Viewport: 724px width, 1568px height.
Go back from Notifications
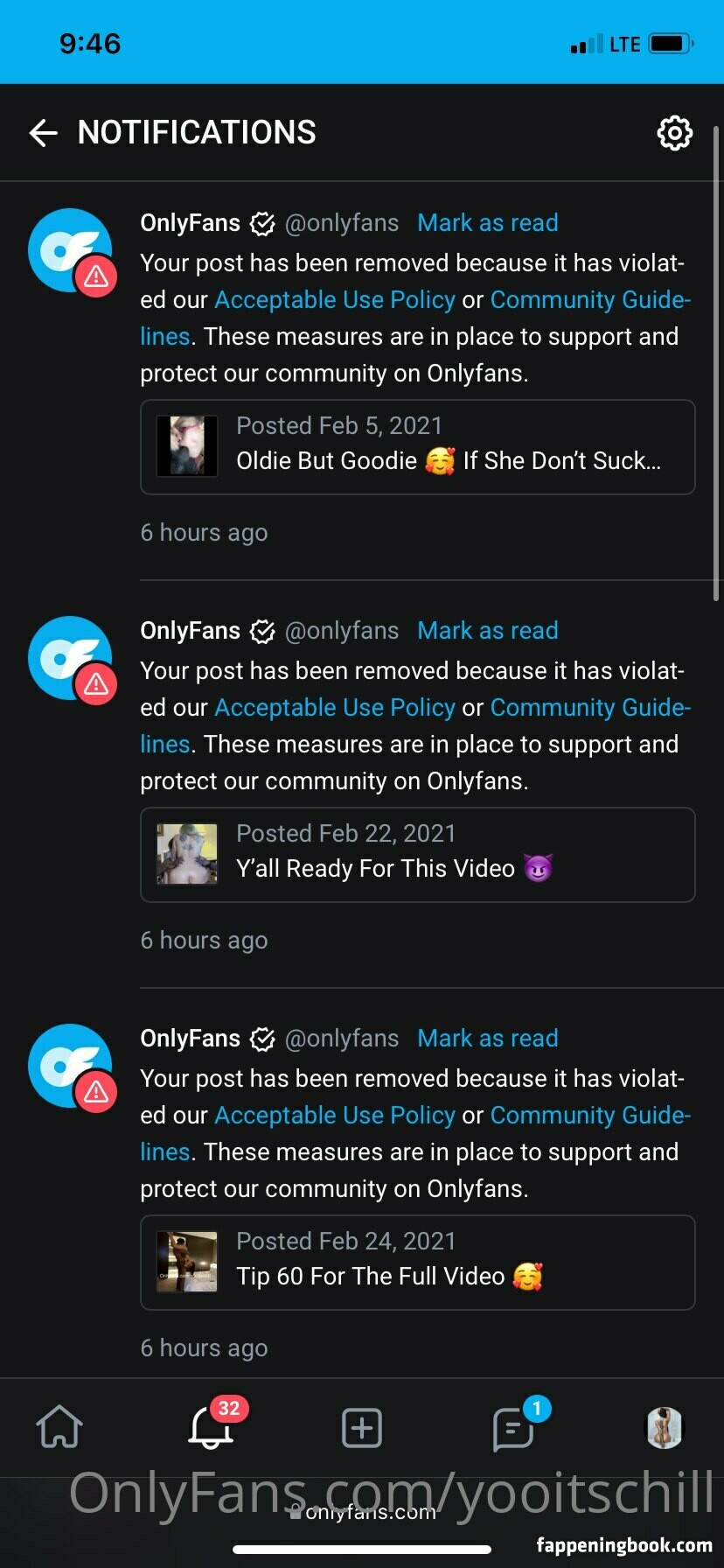43,133
